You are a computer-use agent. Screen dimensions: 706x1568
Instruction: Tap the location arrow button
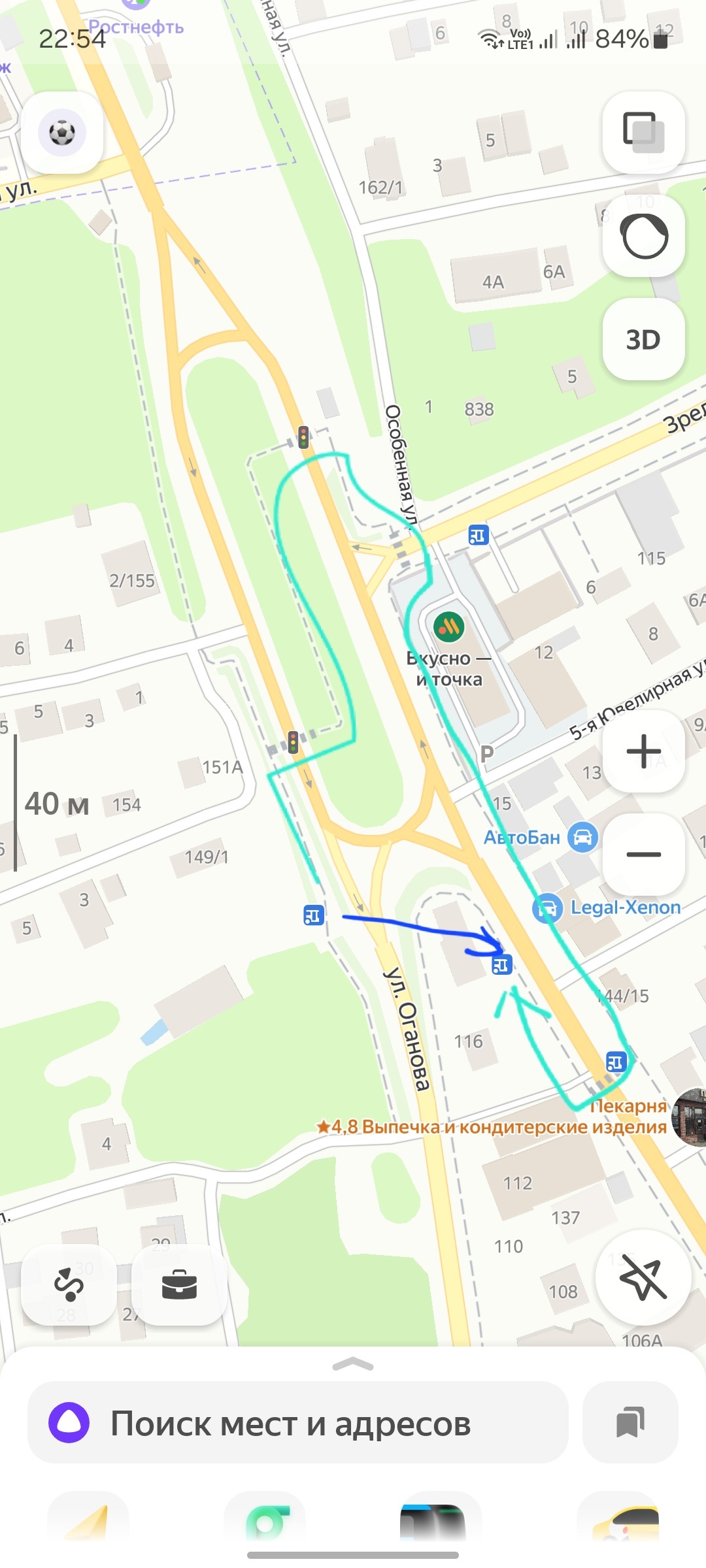643,1278
